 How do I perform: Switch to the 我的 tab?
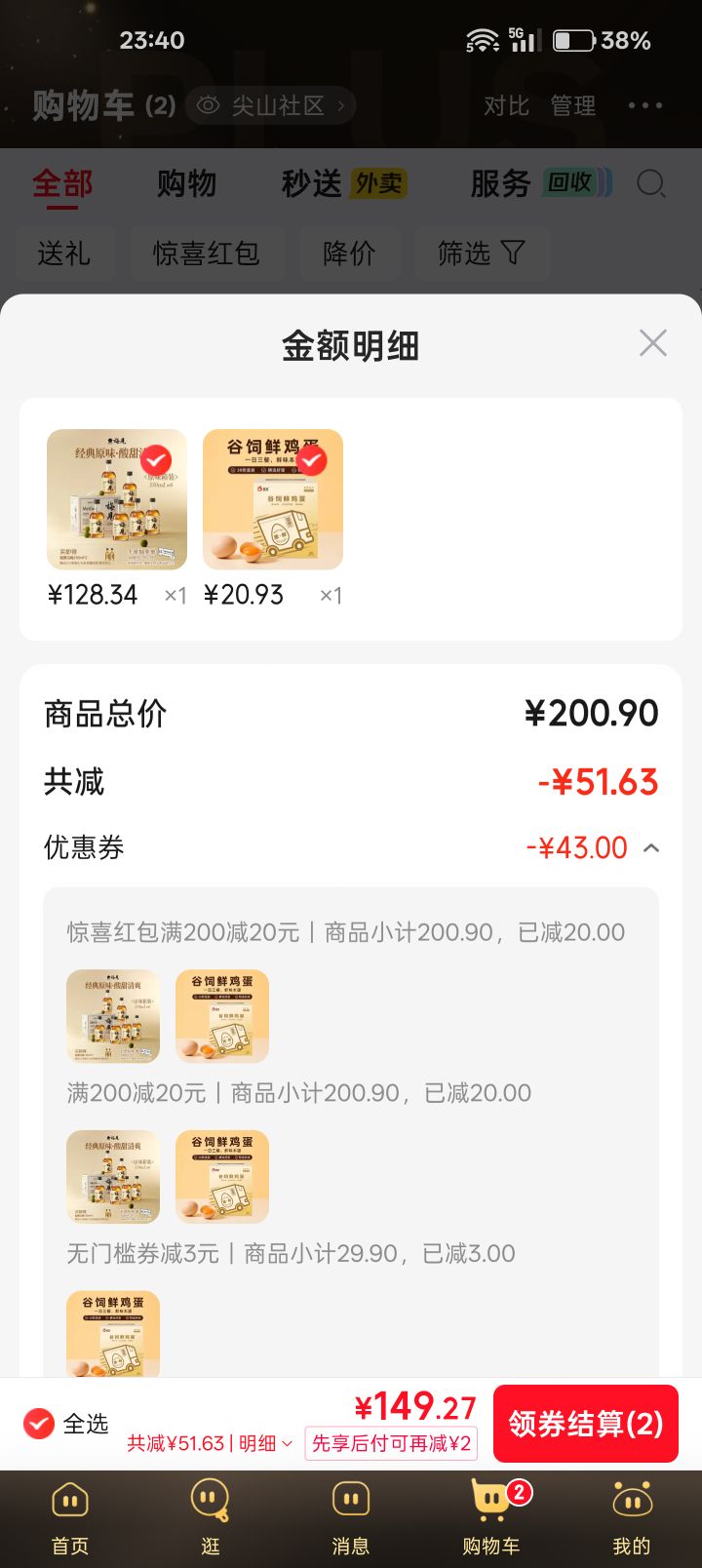pyautogui.click(x=632, y=1518)
